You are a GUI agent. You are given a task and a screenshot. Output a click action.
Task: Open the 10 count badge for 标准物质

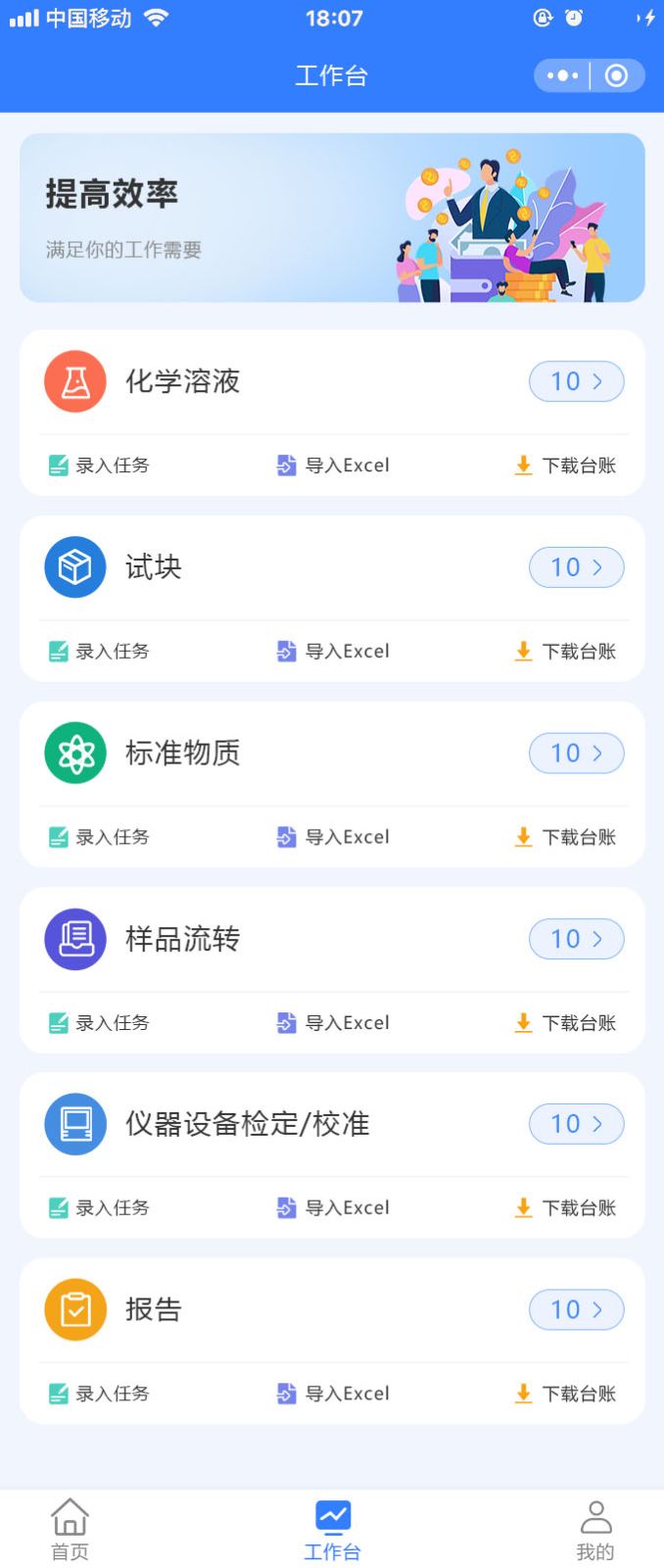pos(576,753)
